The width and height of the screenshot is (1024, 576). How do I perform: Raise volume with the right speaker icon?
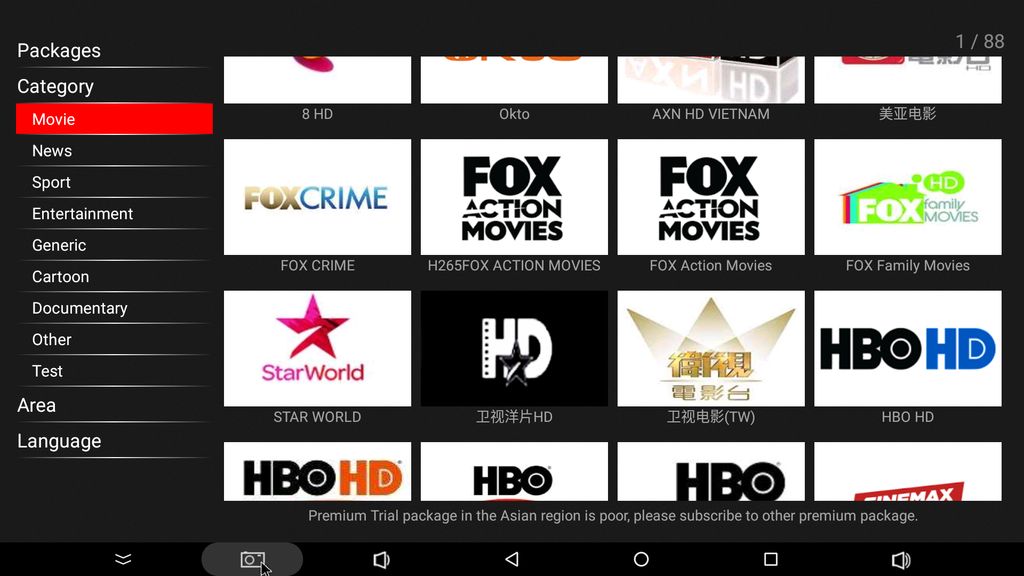click(x=901, y=560)
